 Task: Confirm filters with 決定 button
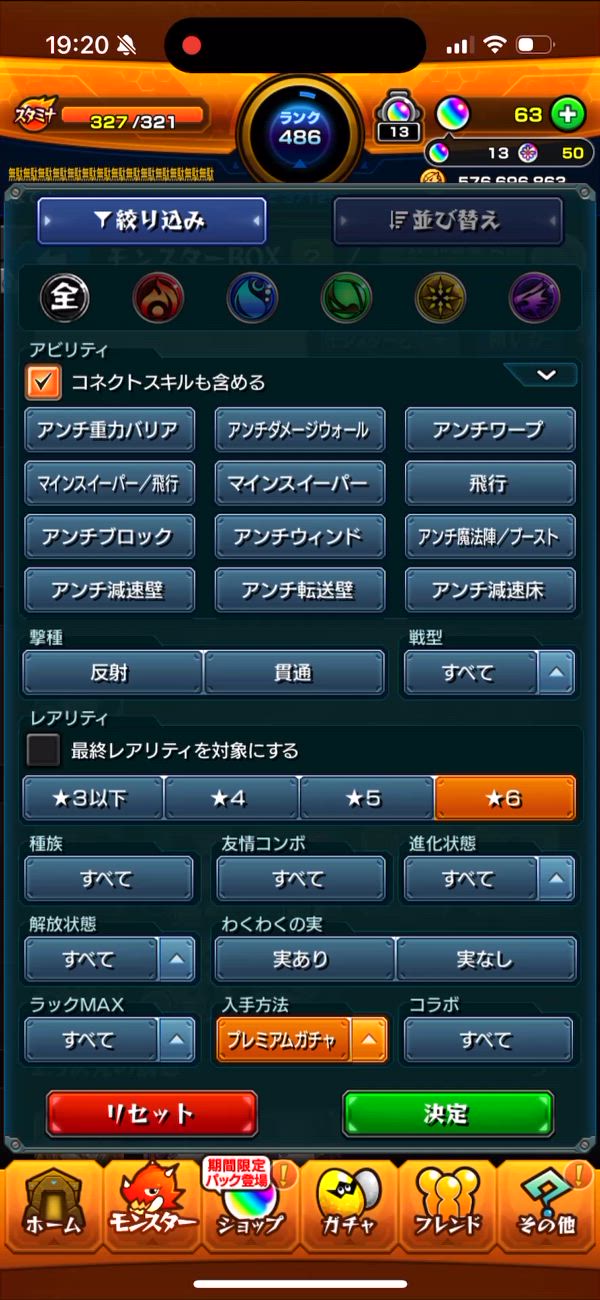tap(447, 1113)
